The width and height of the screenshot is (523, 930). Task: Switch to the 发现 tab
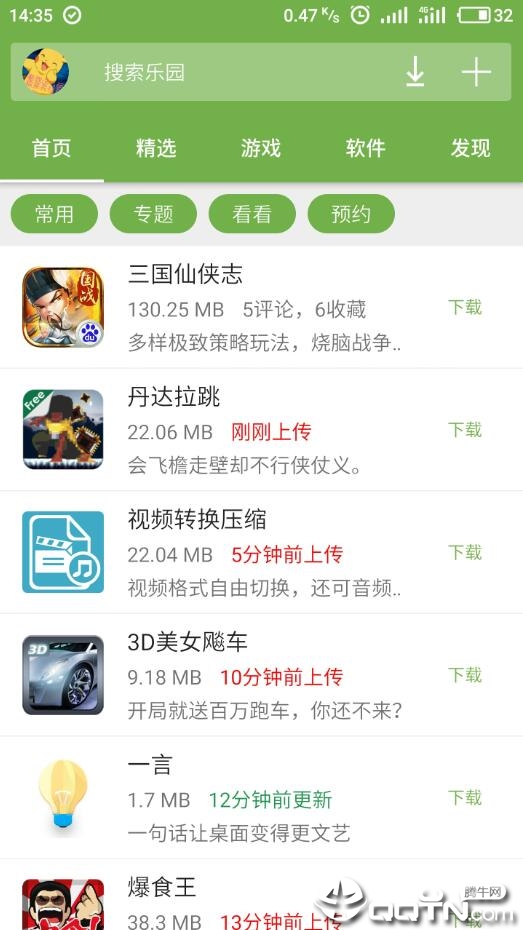pyautogui.click(x=470, y=148)
